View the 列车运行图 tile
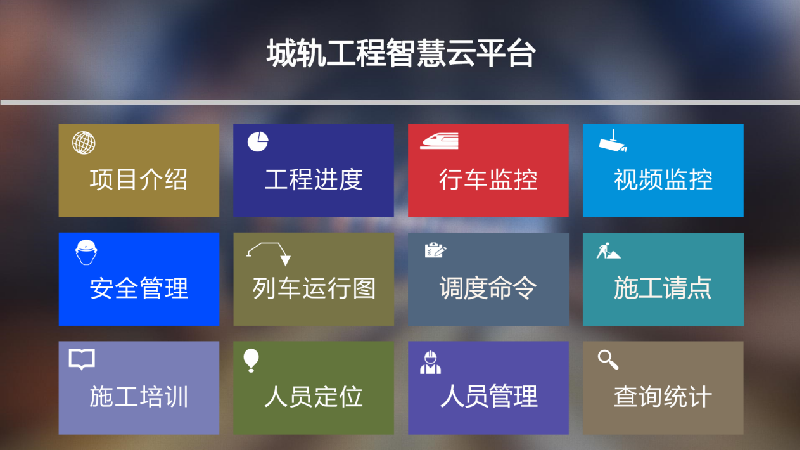This screenshot has height=450, width=800. (x=313, y=280)
